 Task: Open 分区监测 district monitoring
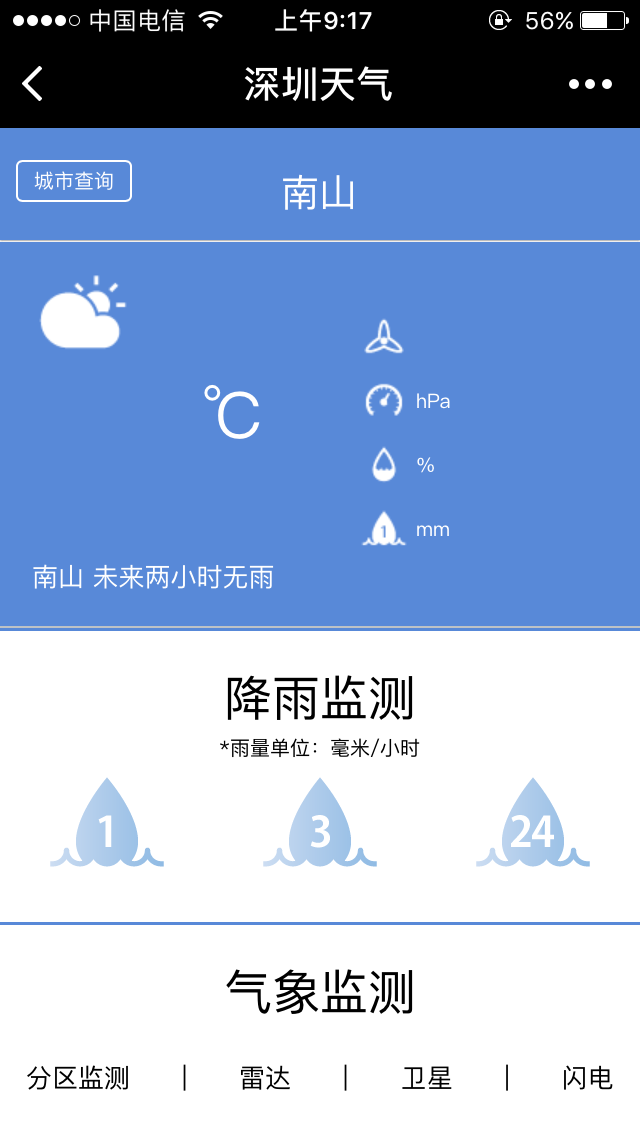coord(78,1078)
